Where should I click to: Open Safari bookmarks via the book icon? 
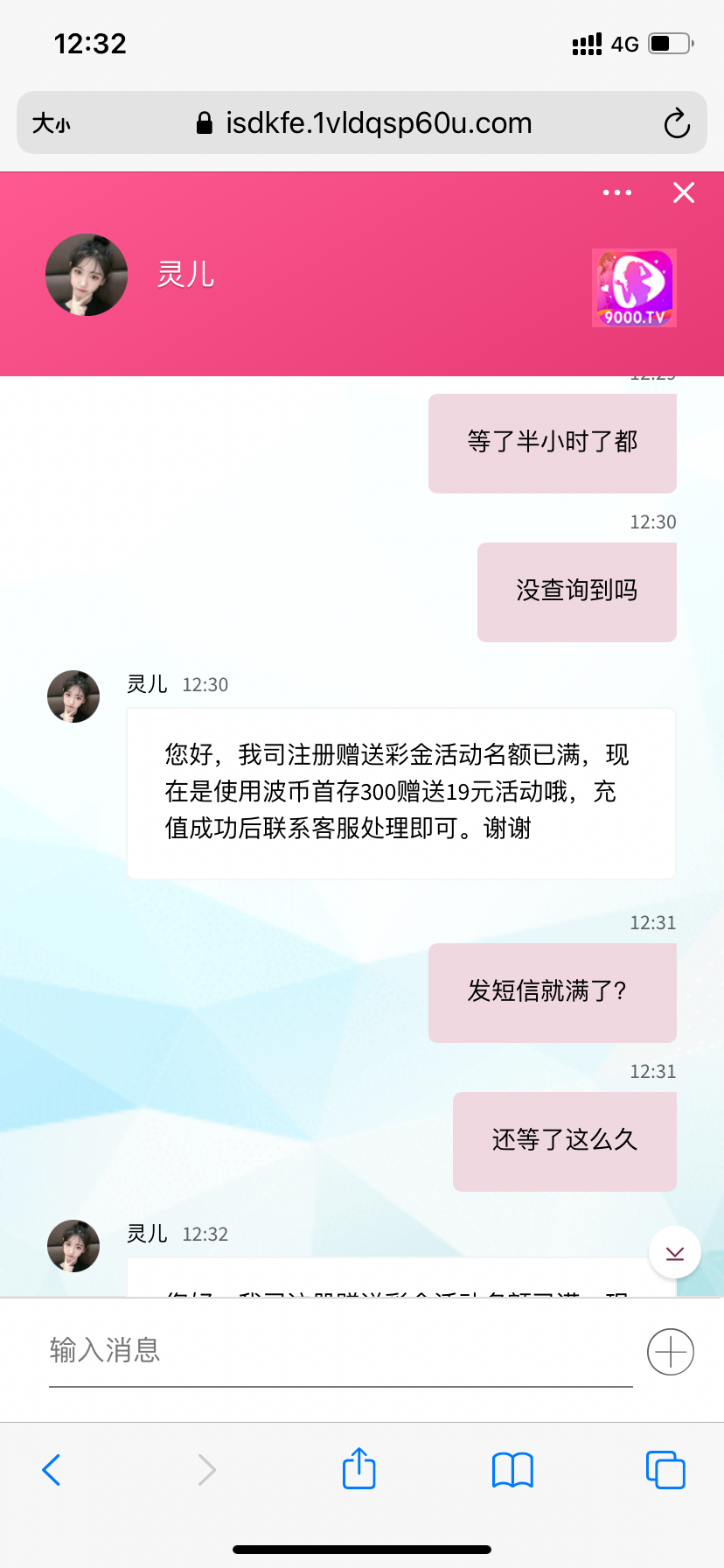point(512,1470)
